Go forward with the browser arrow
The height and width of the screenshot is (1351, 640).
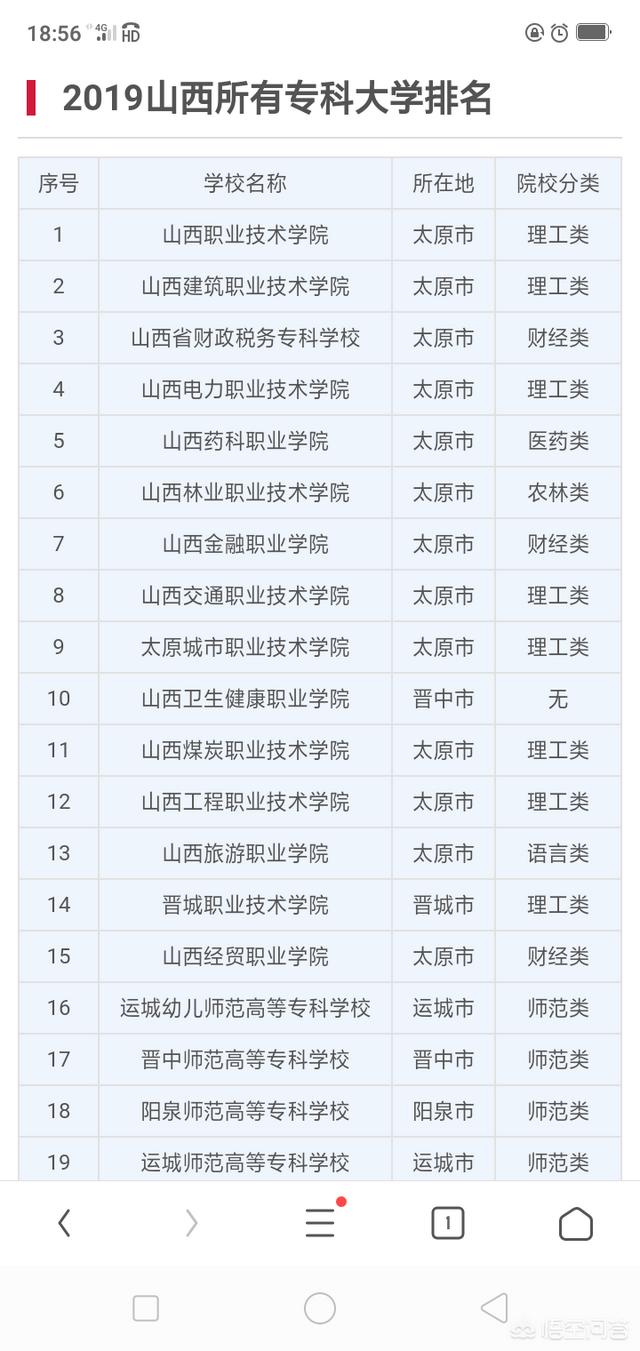[192, 1223]
